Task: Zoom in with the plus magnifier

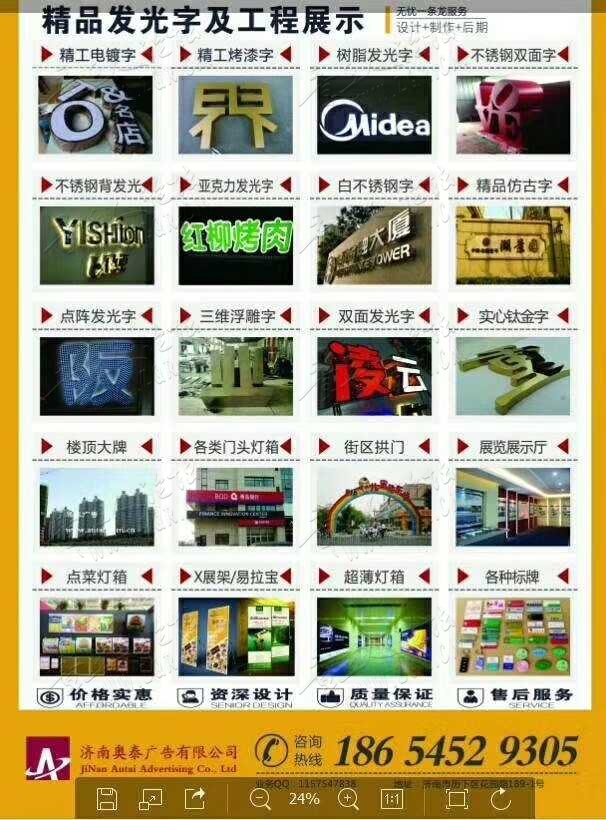Action: click(348, 799)
